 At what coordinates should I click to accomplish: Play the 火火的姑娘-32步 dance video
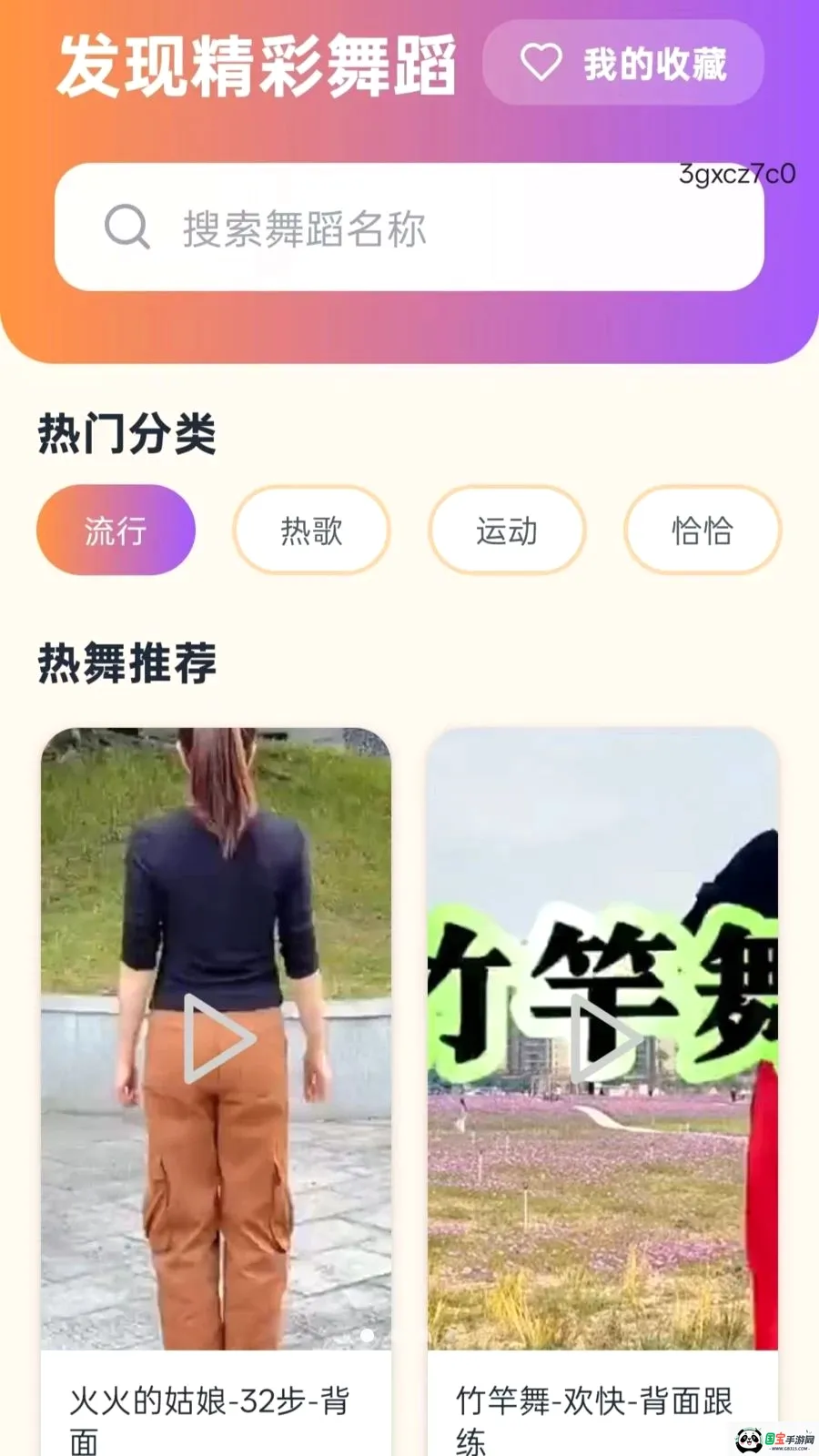(217, 1038)
